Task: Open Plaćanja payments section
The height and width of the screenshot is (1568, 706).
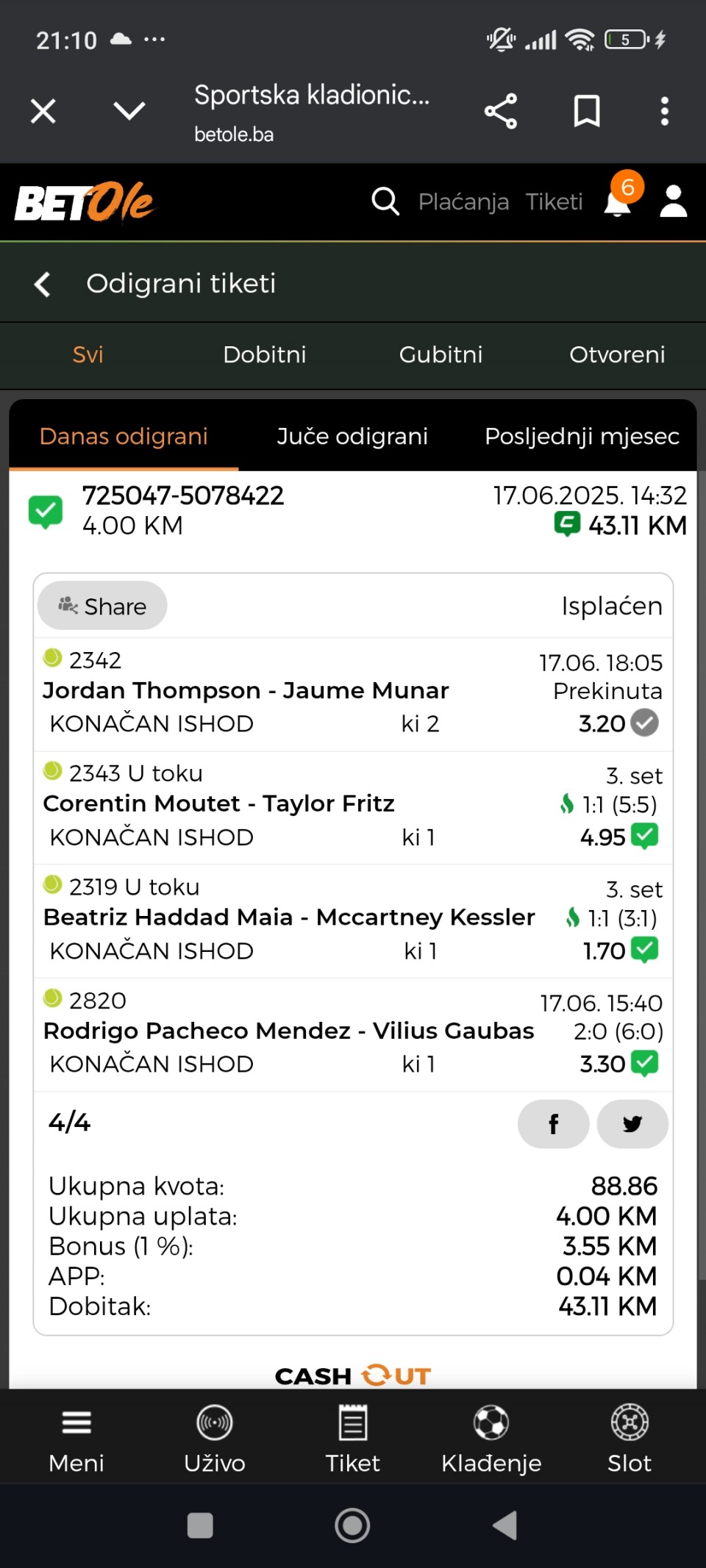Action: click(463, 201)
